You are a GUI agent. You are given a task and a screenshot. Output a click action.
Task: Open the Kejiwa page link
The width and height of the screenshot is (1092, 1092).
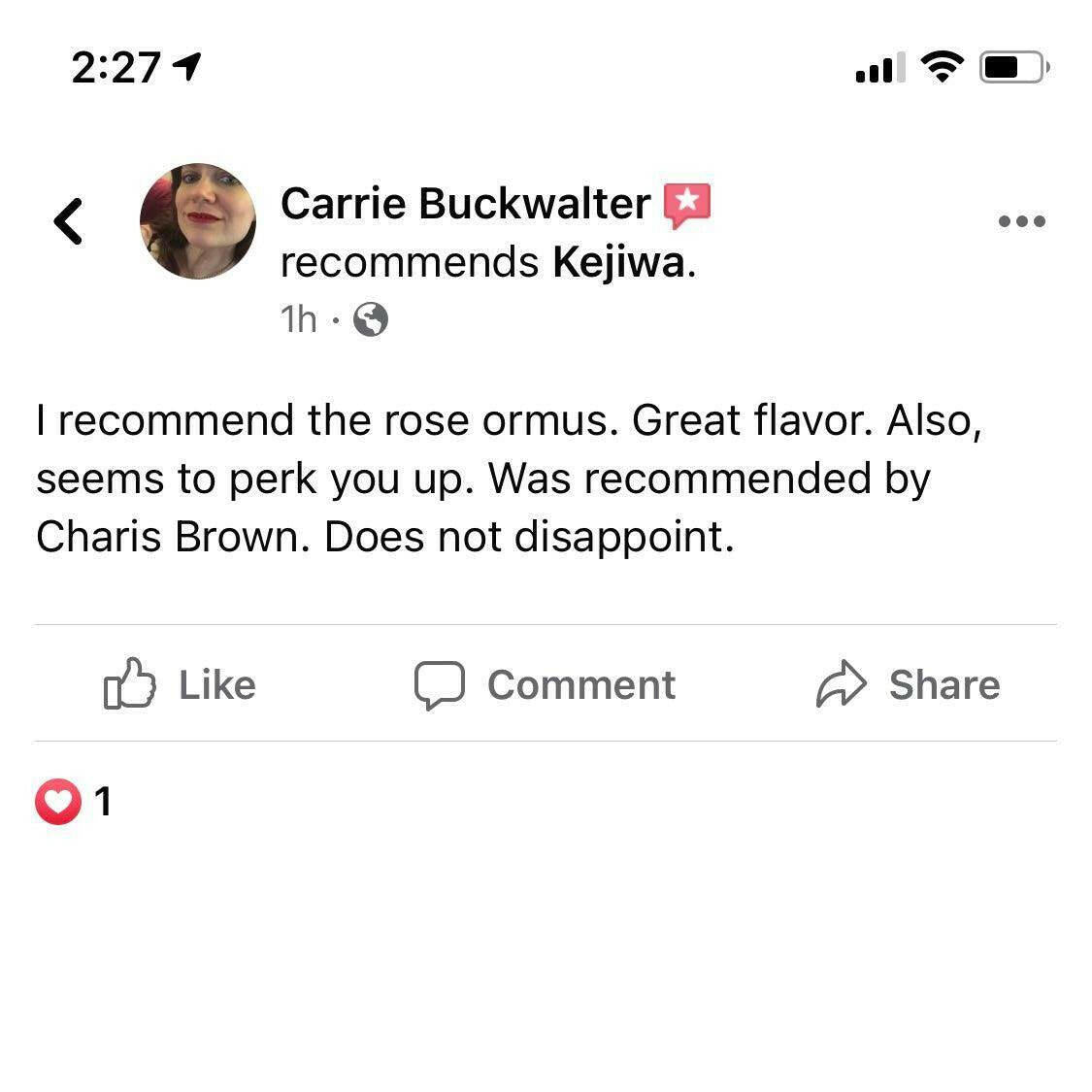click(x=618, y=262)
